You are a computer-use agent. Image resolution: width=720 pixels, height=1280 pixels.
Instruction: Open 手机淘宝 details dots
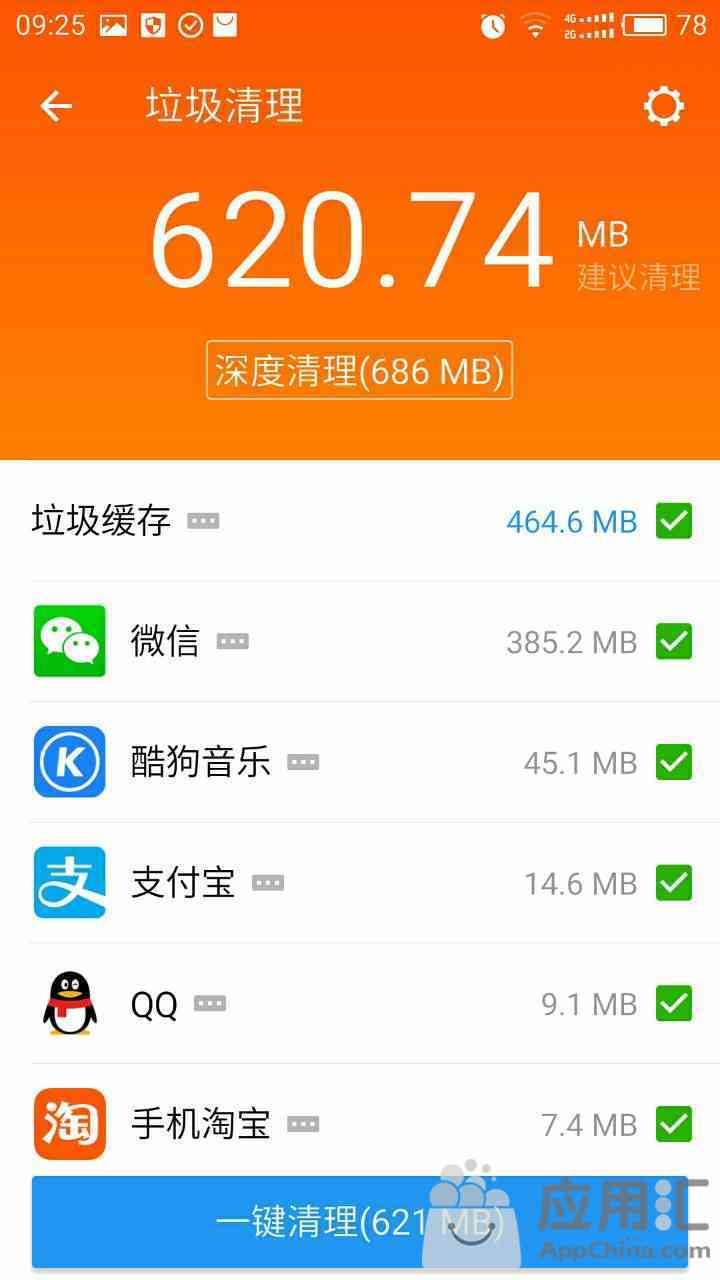click(x=303, y=1124)
